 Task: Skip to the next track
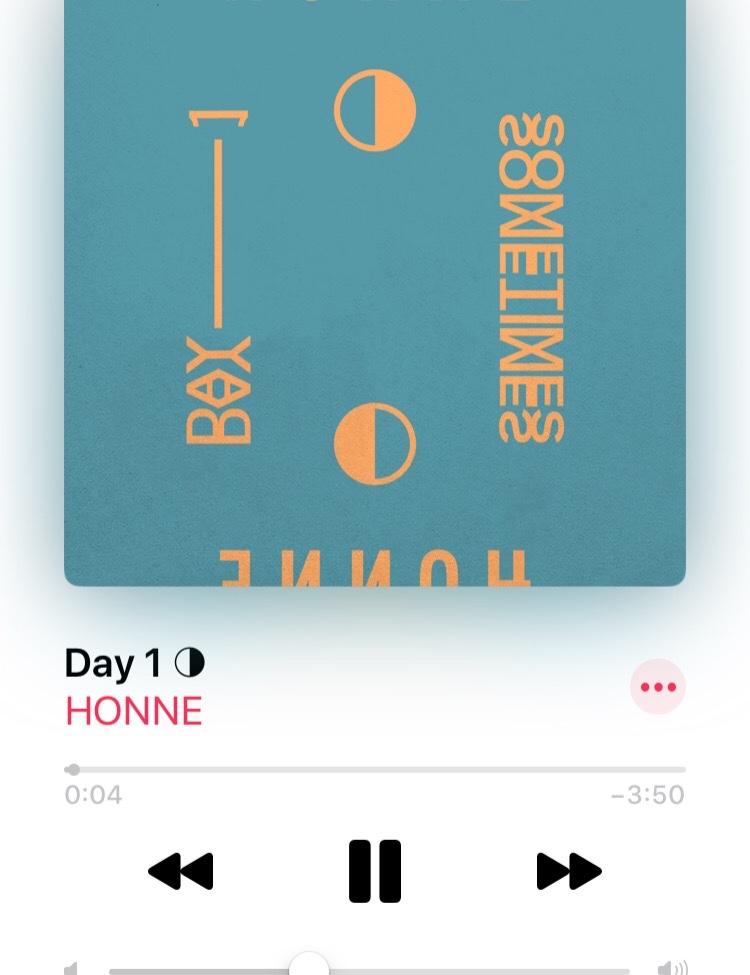(568, 871)
